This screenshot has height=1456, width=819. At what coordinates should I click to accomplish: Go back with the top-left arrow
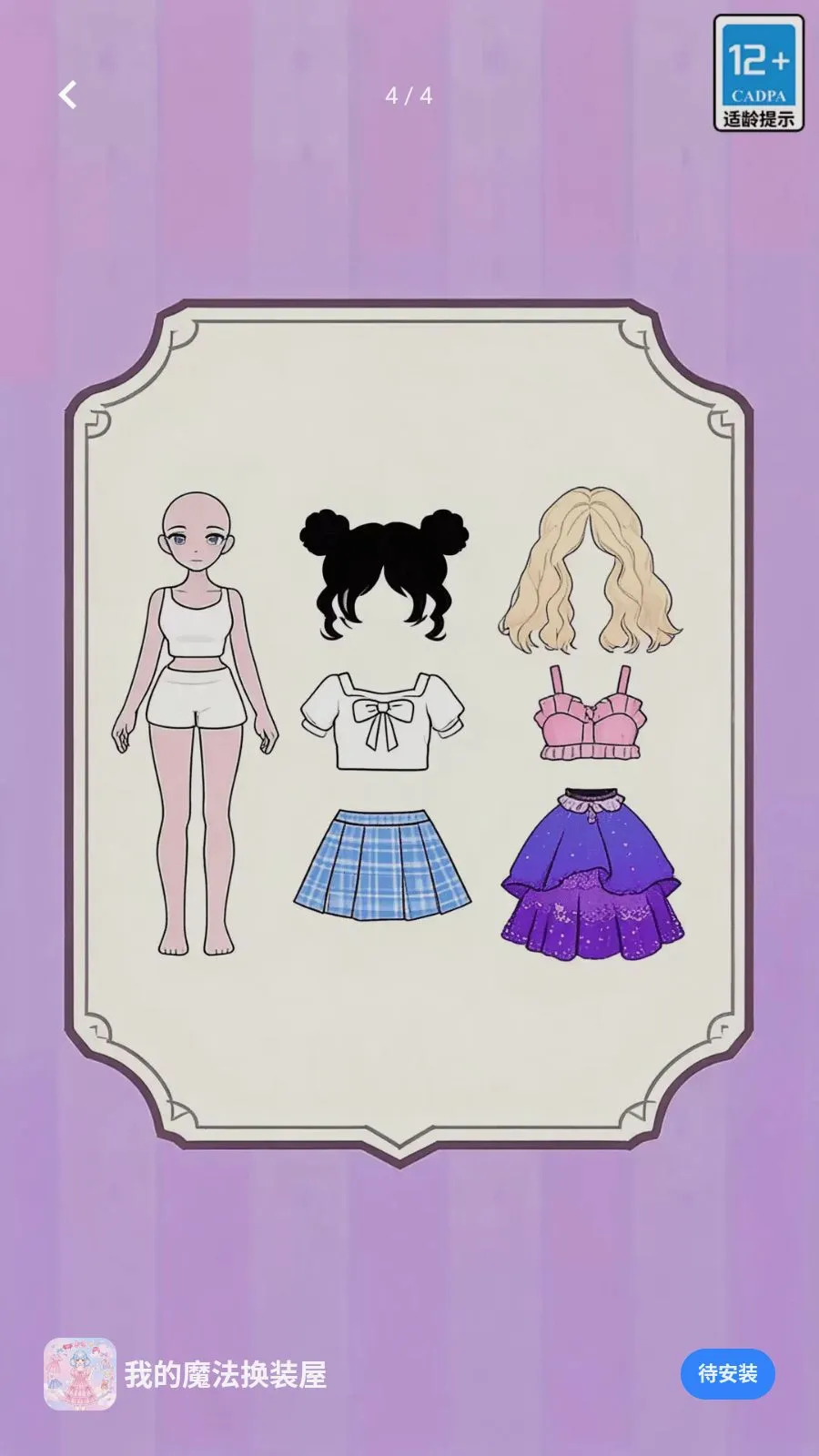pos(68,95)
